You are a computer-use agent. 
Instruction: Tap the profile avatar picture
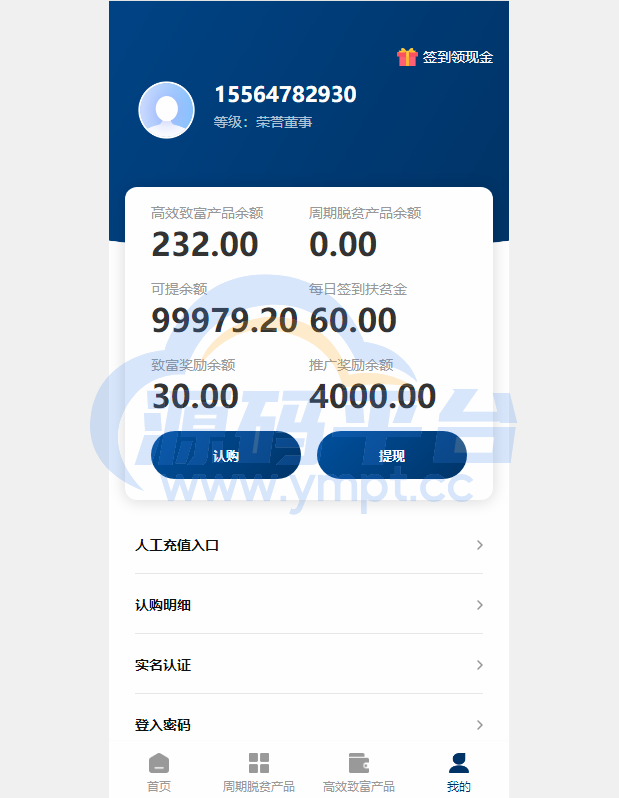click(x=166, y=110)
